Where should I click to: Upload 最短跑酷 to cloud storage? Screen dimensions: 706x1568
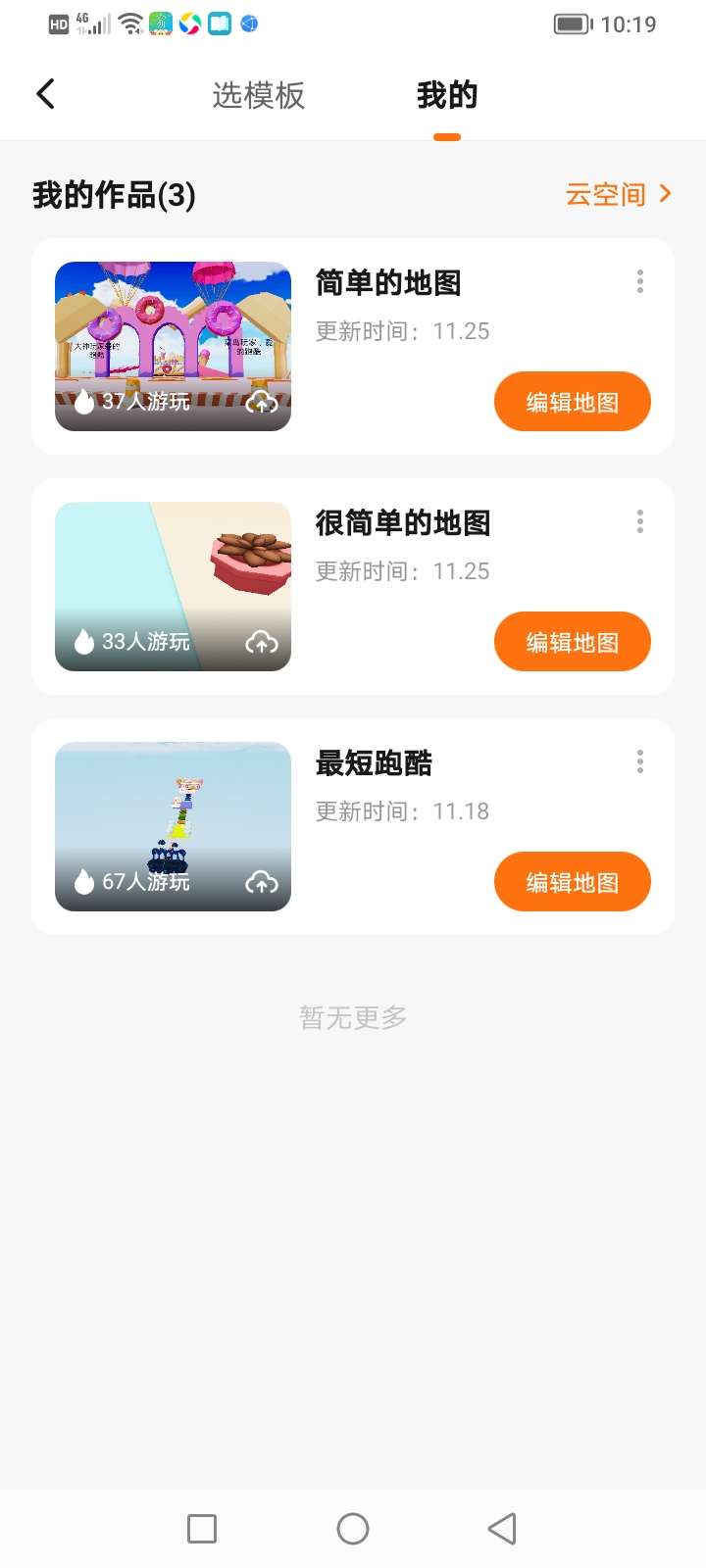262,882
